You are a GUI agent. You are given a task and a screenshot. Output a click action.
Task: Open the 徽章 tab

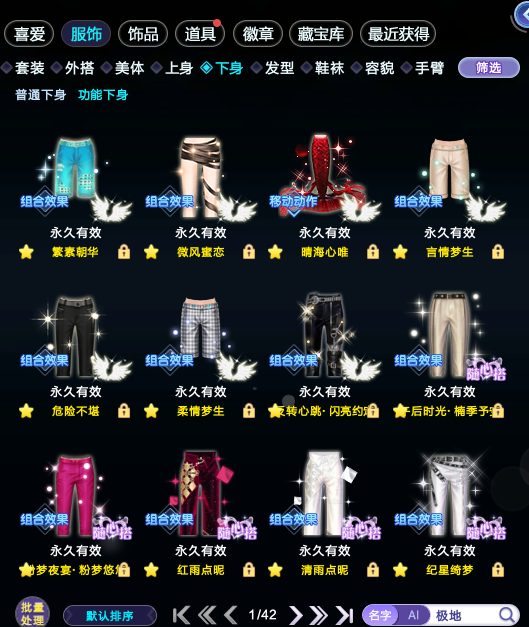pyautogui.click(x=258, y=34)
